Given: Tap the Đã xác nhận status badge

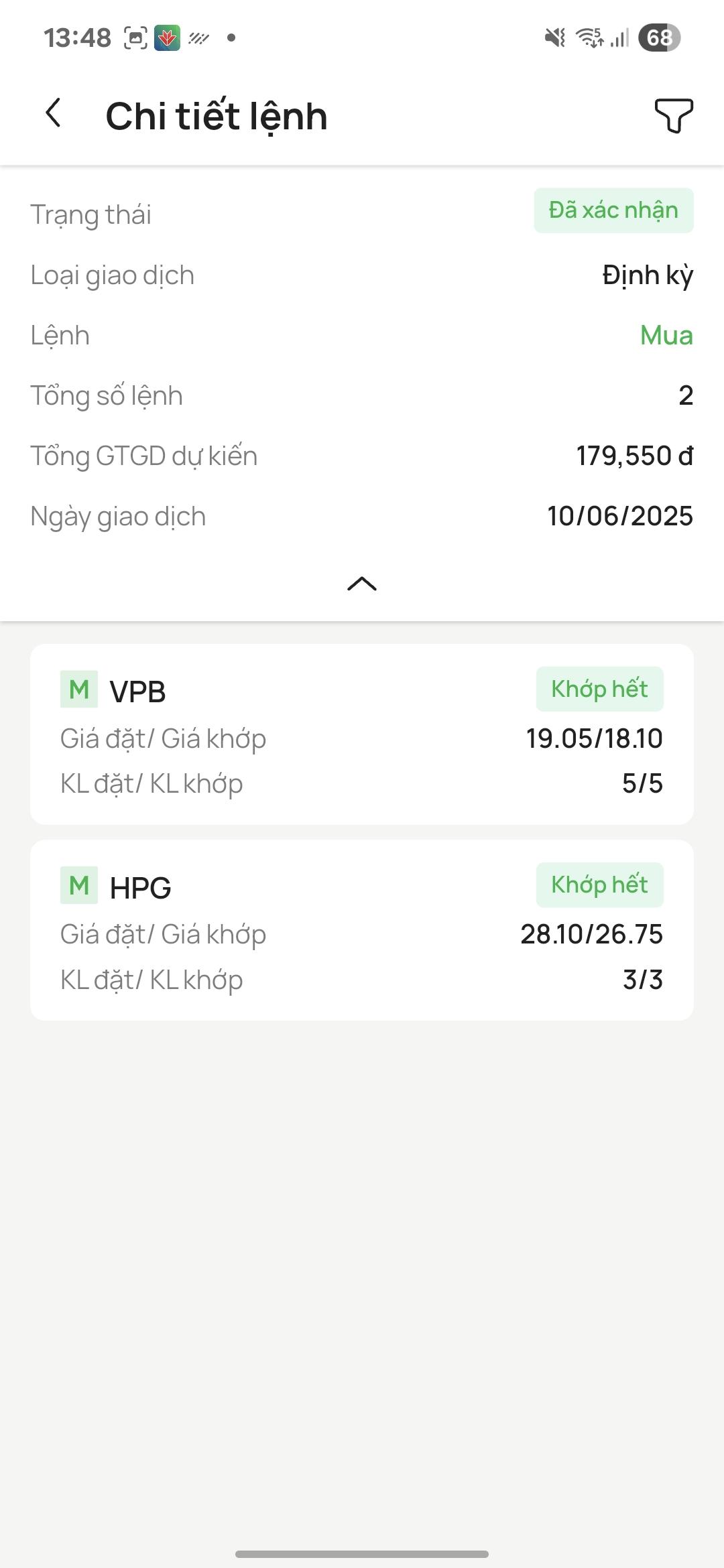Looking at the screenshot, I should (x=613, y=210).
